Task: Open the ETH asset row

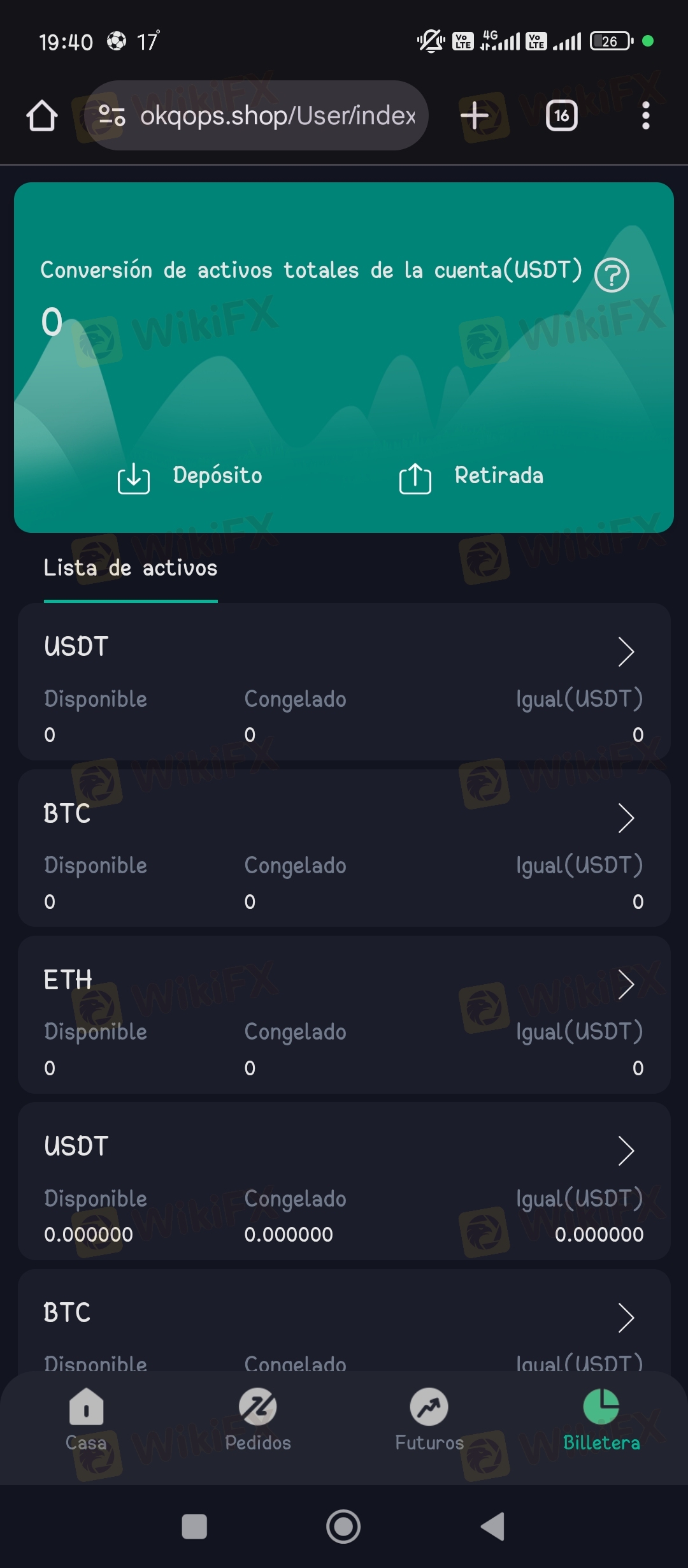Action: [344, 1015]
